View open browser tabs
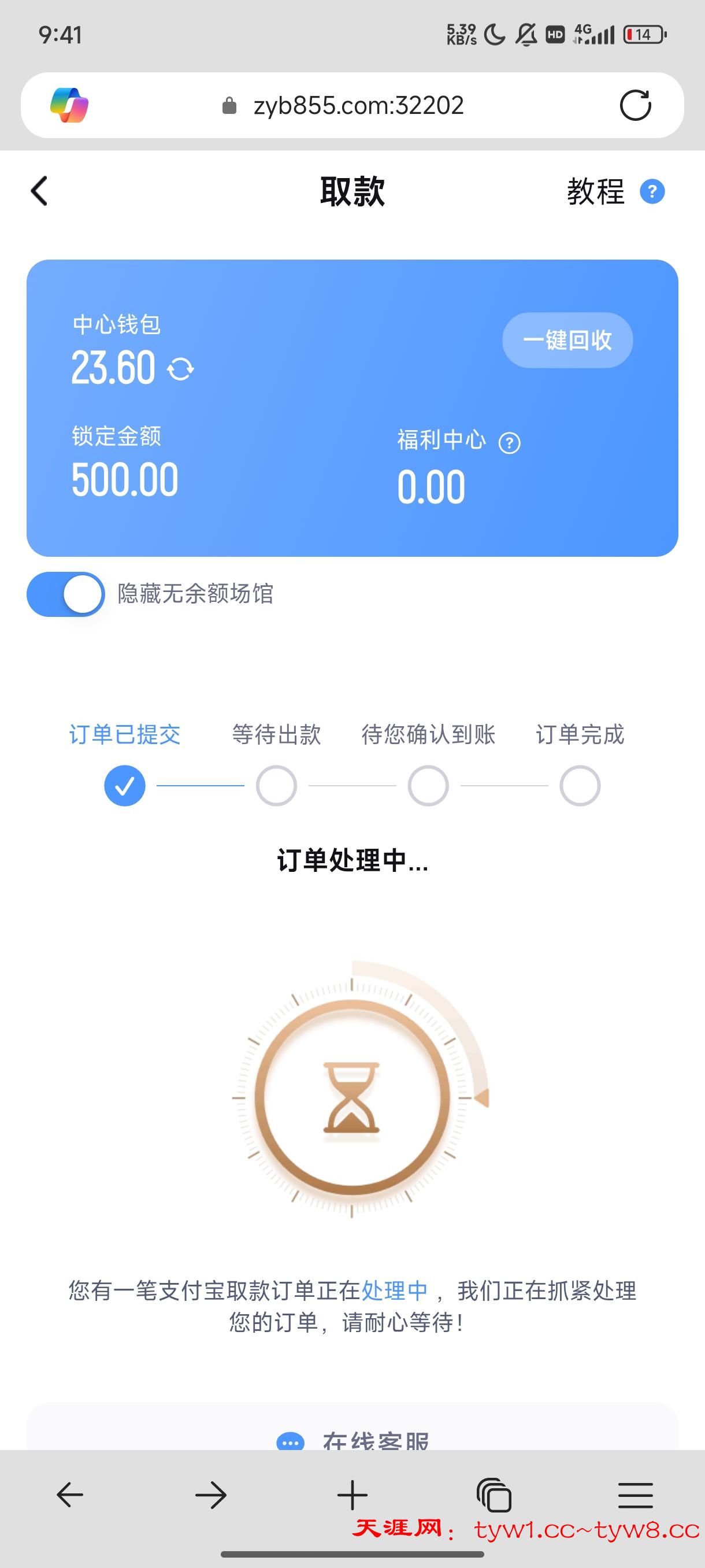Viewport: 705px width, 1568px height. (x=494, y=1495)
